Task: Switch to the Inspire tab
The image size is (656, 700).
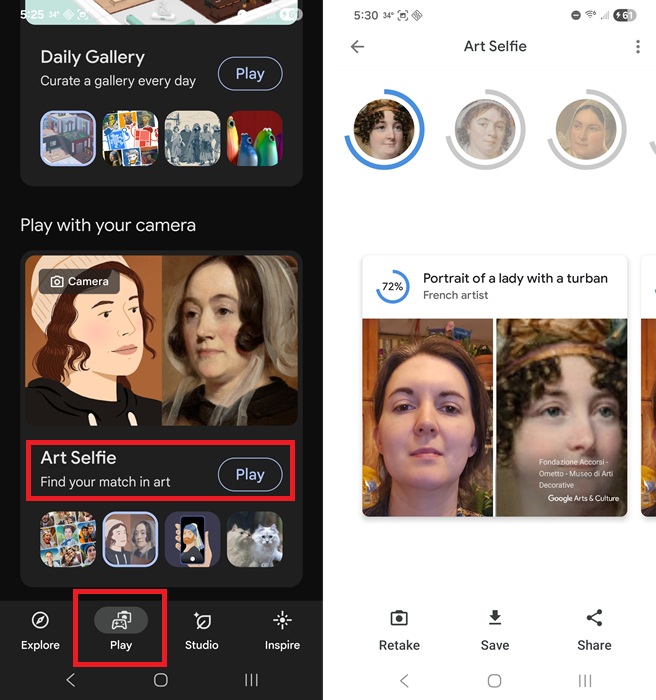Action: point(282,630)
